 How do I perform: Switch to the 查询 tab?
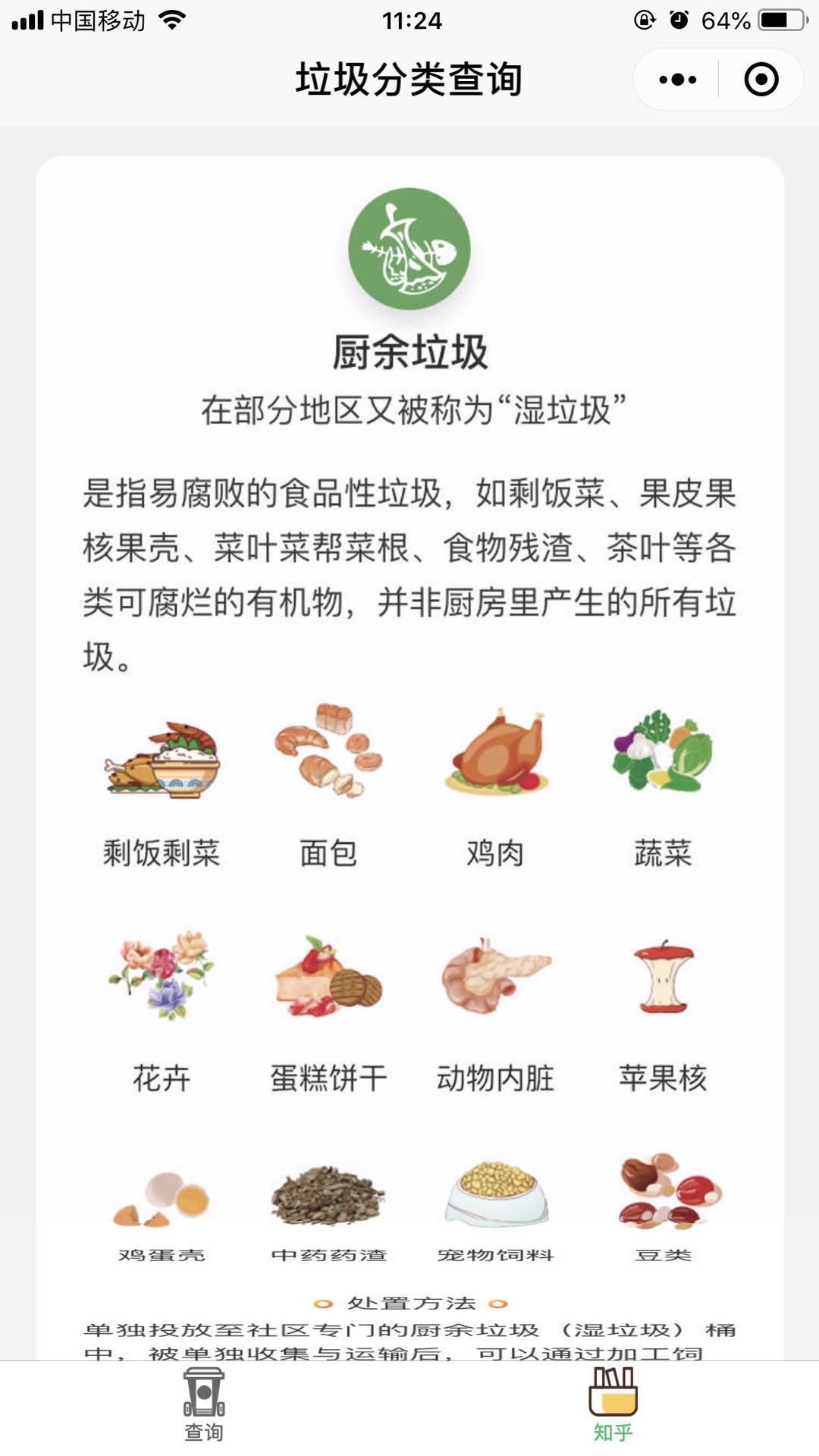(x=204, y=1405)
